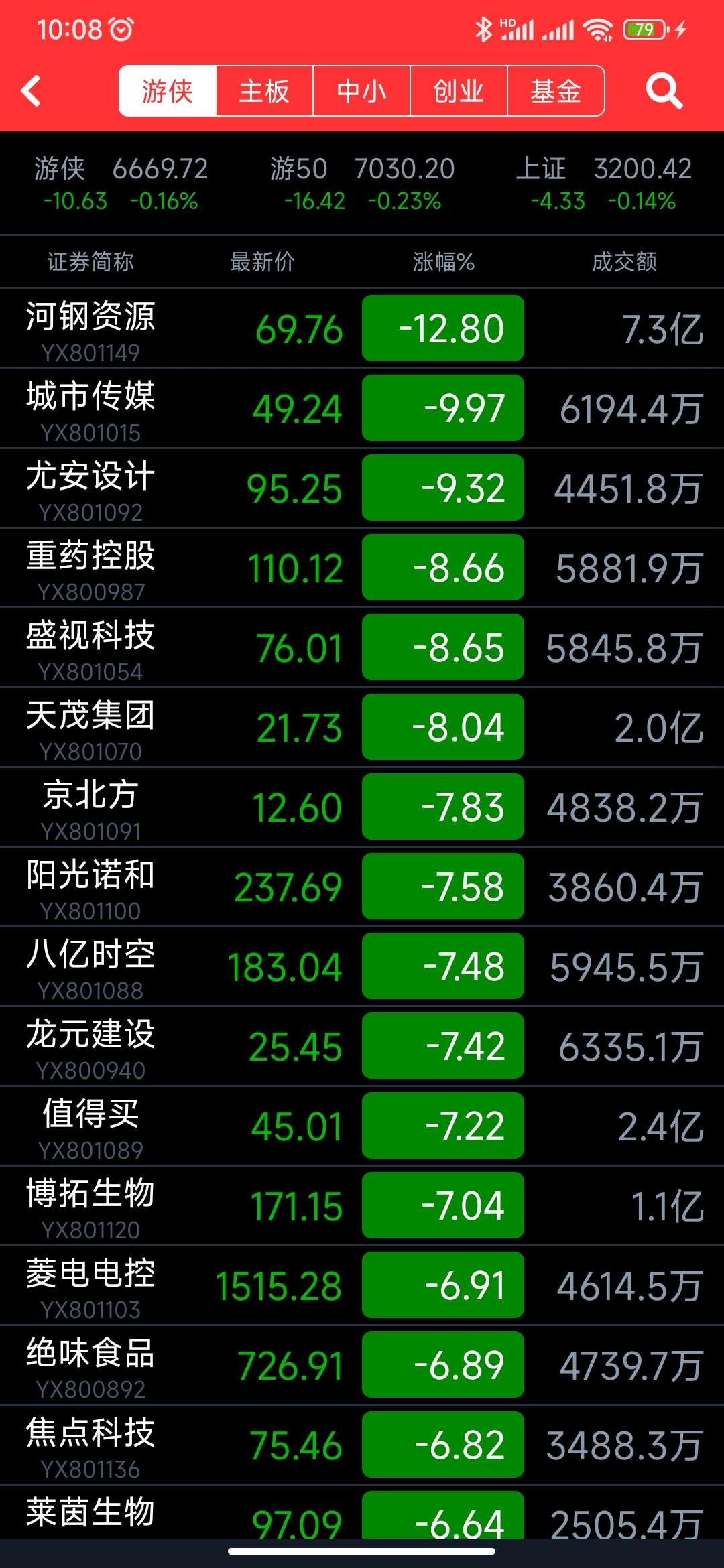The width and height of the screenshot is (724, 1568).
Task: Open the 重药控股 stock row
Action: [x=362, y=568]
